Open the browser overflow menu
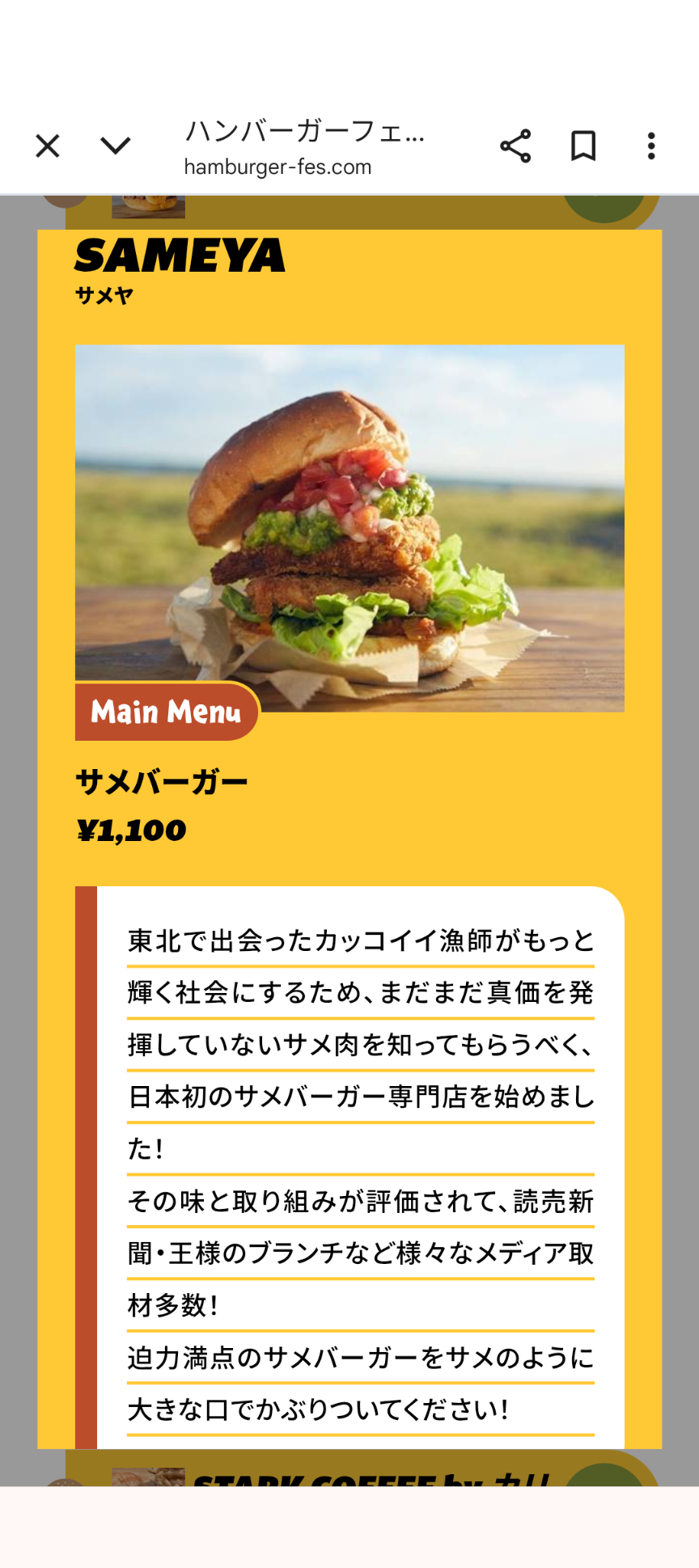 pos(651,146)
